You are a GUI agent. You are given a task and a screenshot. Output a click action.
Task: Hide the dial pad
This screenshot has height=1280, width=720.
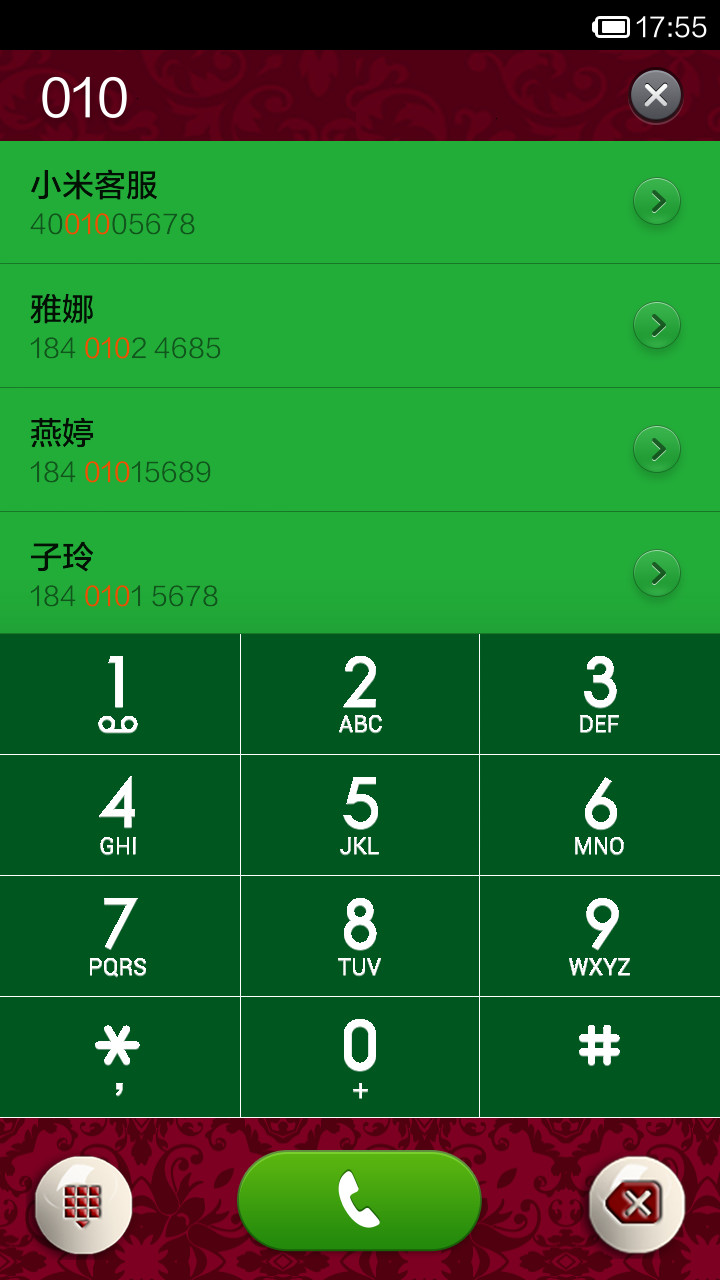pyautogui.click(x=83, y=1204)
